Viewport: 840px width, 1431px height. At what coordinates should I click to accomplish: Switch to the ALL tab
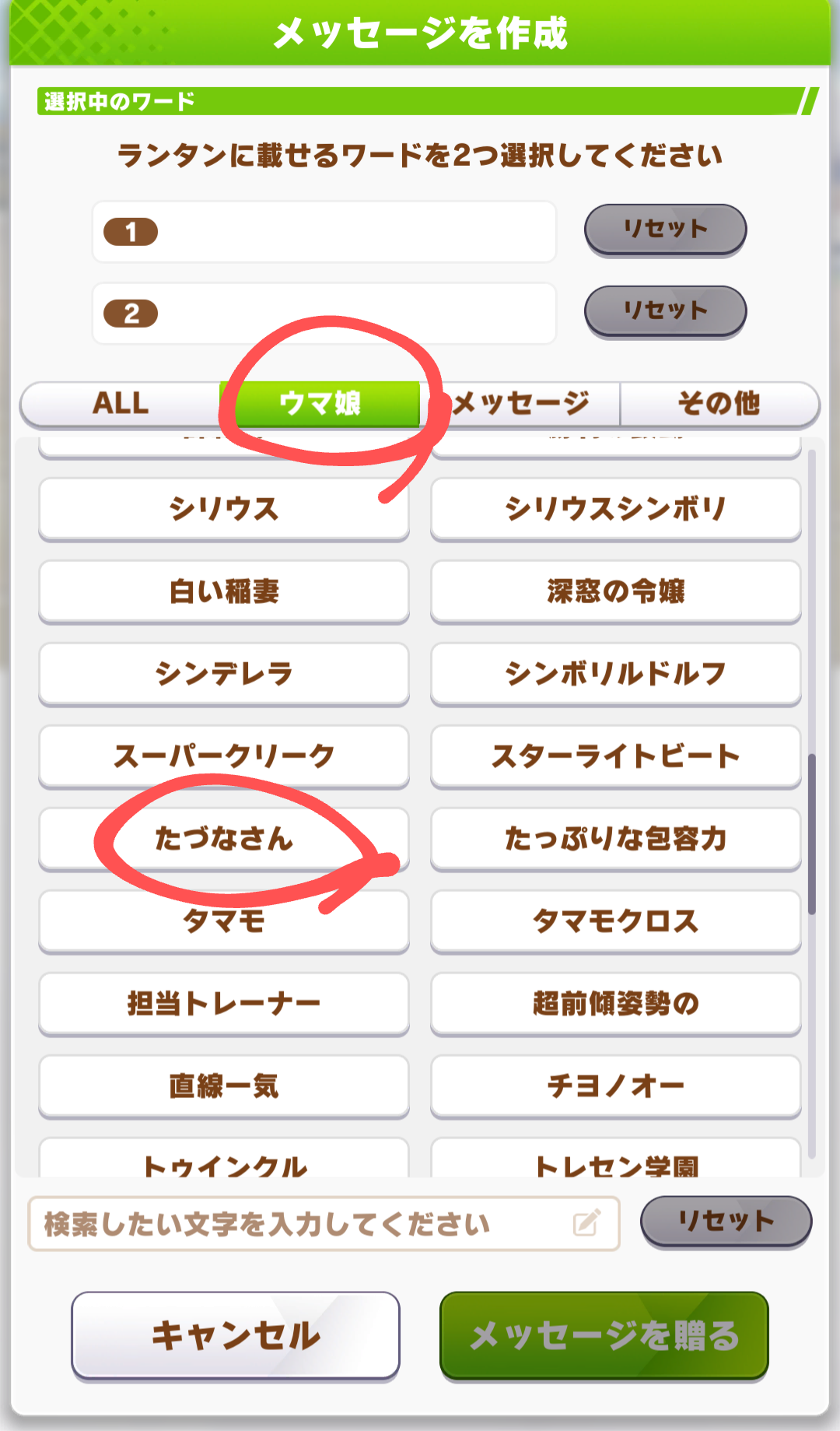121,403
